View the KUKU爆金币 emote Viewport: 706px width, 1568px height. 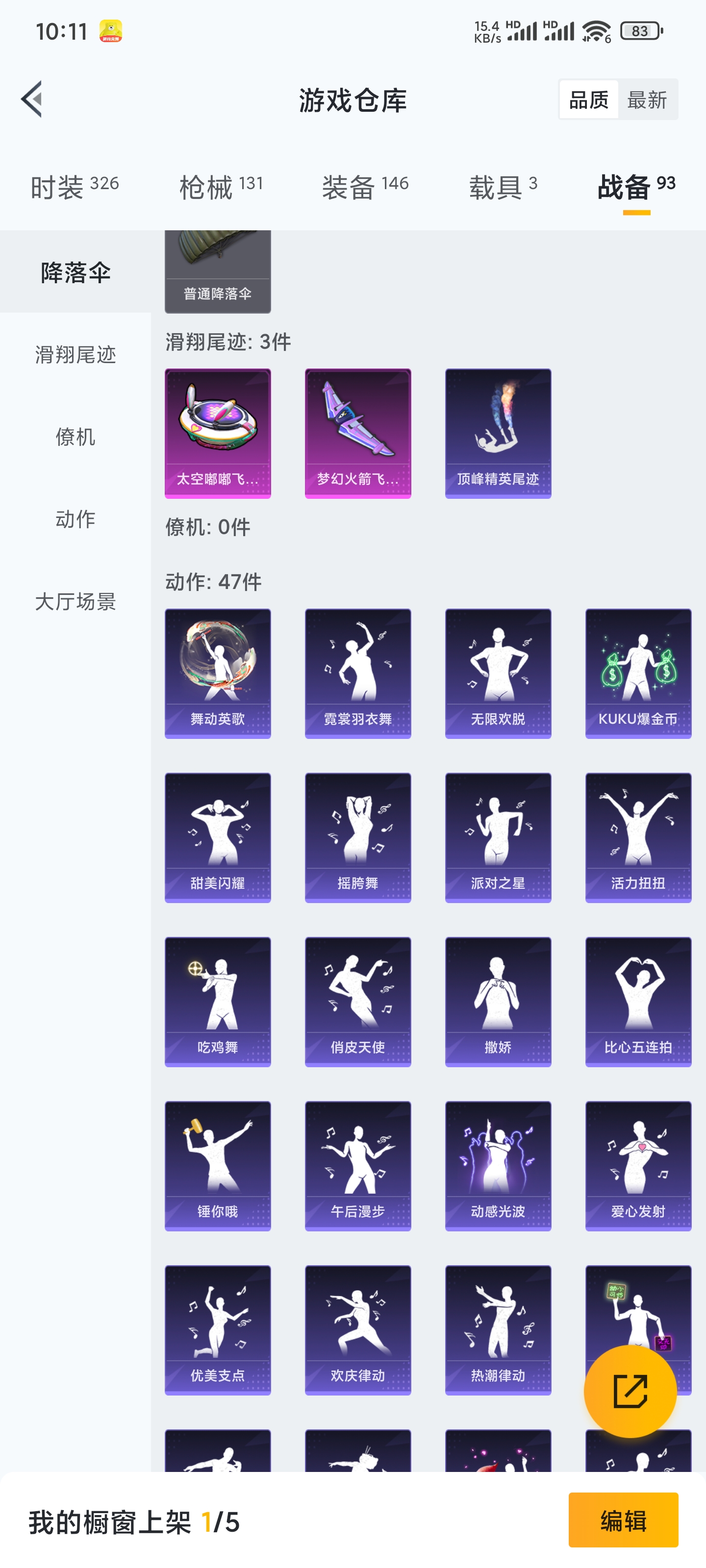(x=638, y=673)
